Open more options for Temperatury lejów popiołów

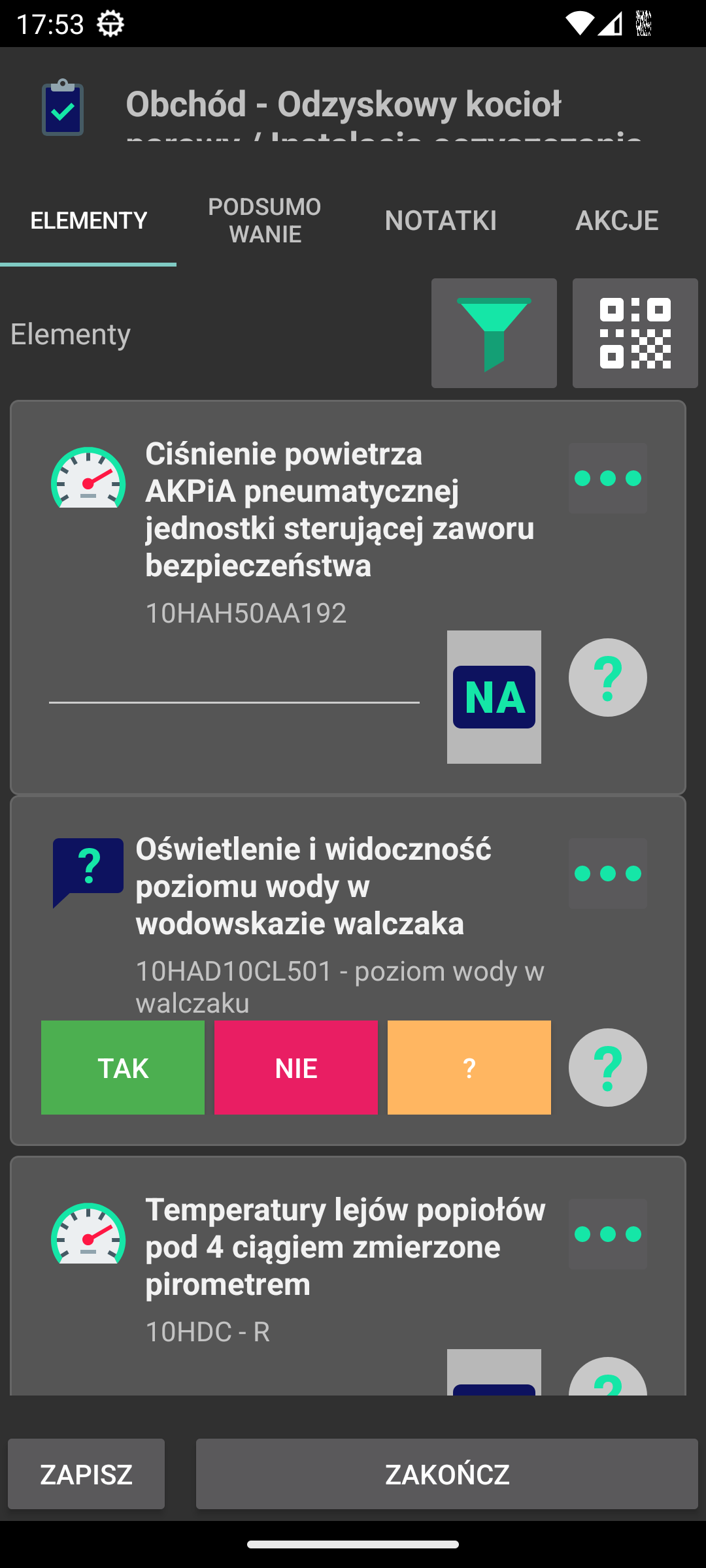607,1234
